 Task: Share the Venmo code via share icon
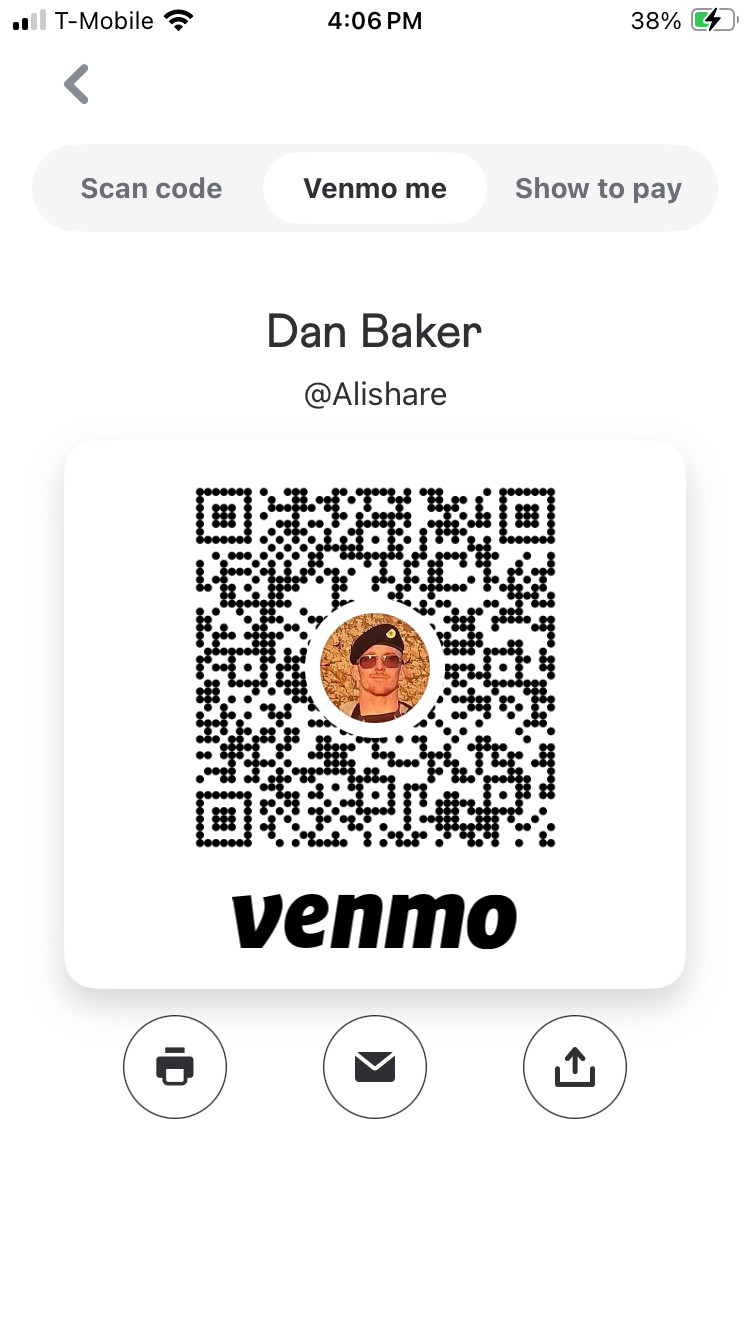tap(575, 1067)
